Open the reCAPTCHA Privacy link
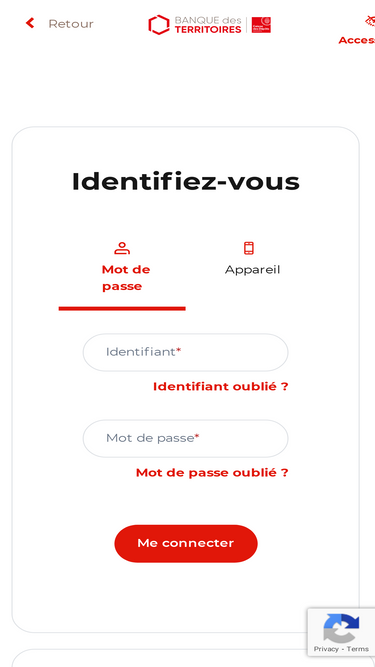The height and width of the screenshot is (667, 375). point(326,649)
